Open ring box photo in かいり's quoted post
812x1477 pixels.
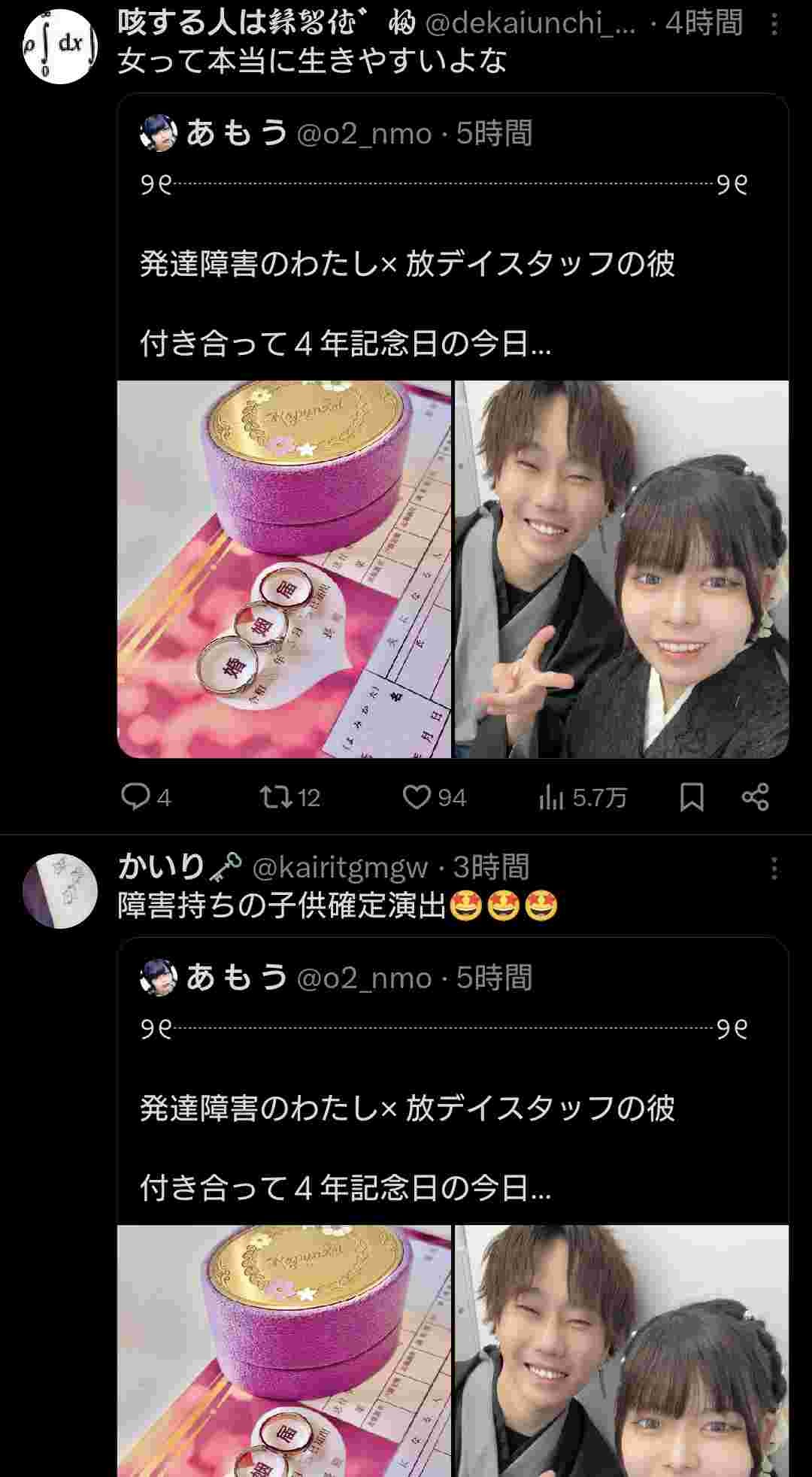point(284,1354)
